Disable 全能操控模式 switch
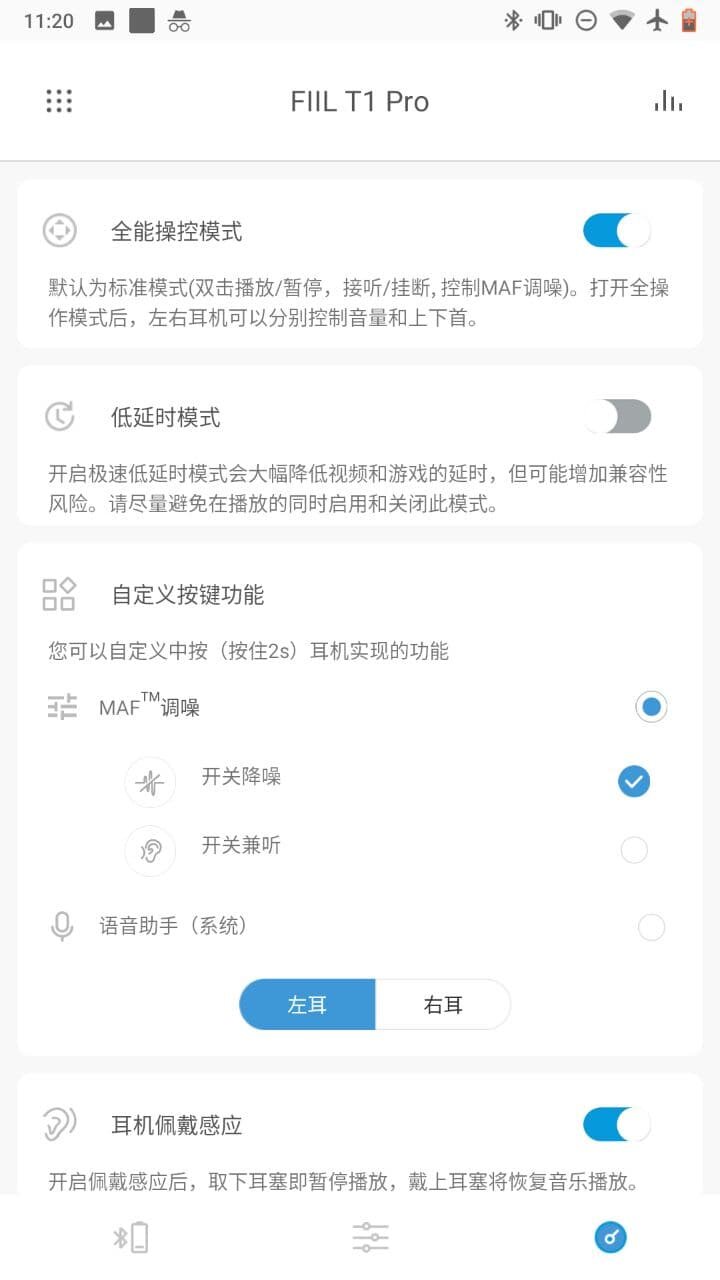Screen dimensions: 720x1280 coord(617,231)
